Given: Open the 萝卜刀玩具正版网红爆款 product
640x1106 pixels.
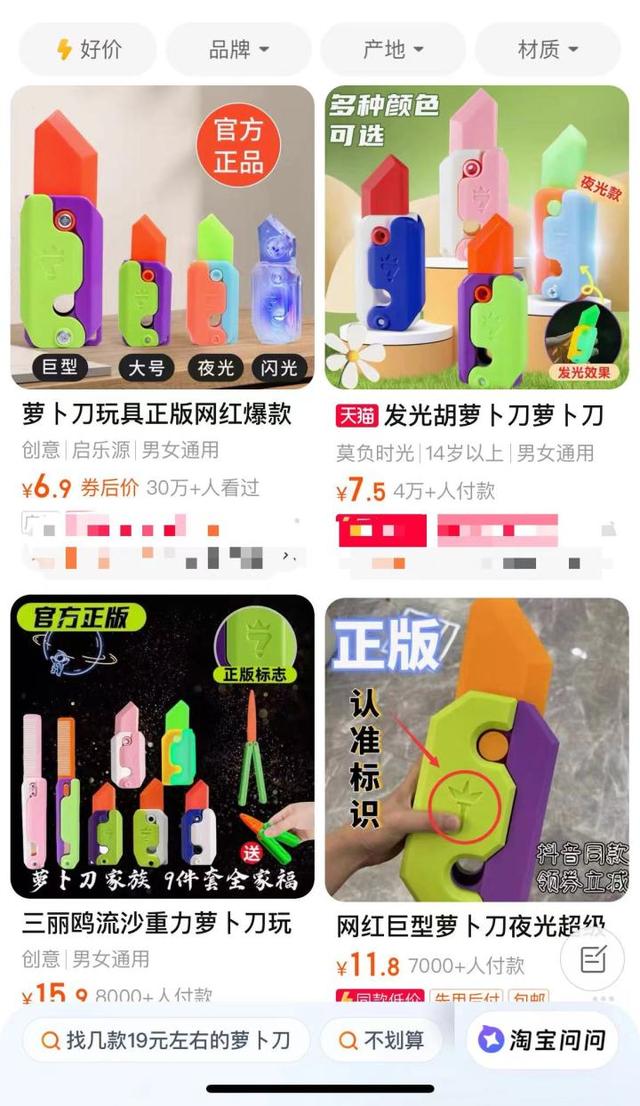Looking at the screenshot, I should [162, 238].
